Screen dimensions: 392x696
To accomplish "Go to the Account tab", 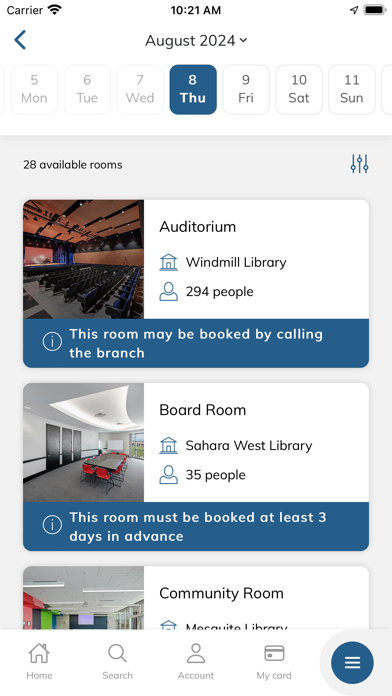I will point(196,662).
